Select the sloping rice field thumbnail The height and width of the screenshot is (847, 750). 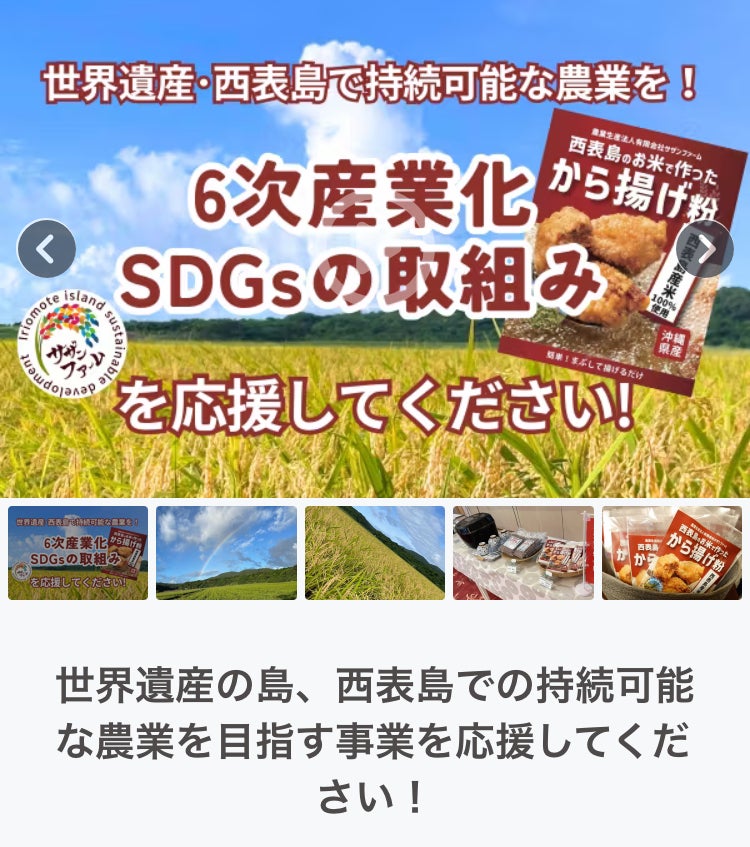tap(375, 553)
